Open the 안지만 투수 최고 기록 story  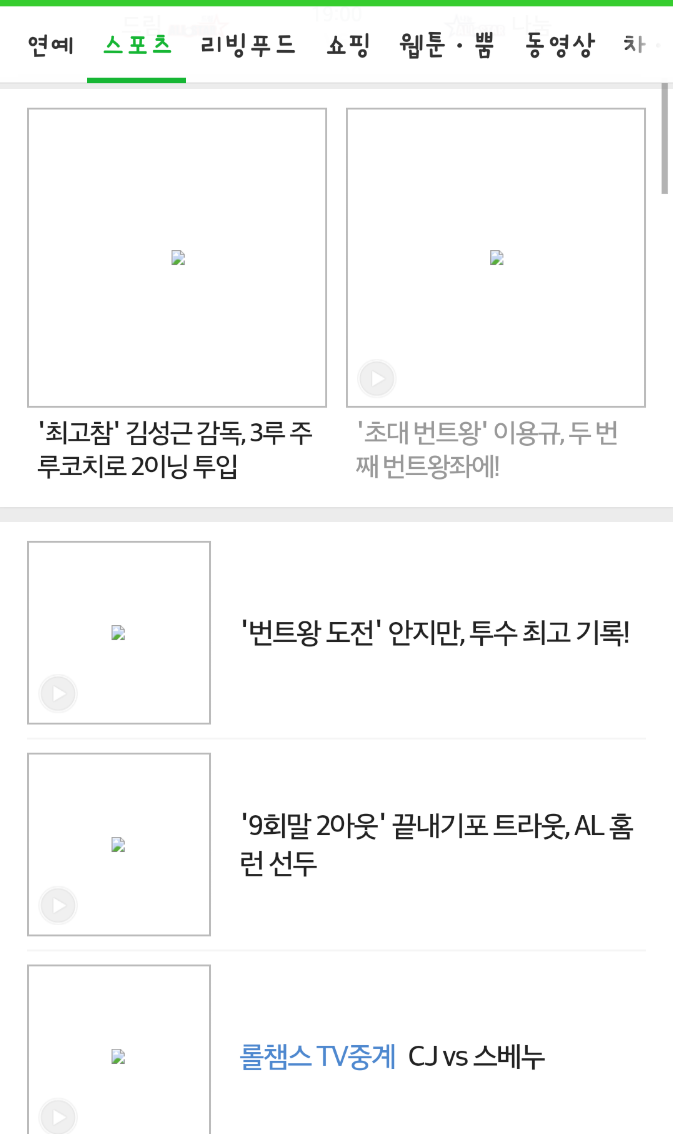[435, 633]
